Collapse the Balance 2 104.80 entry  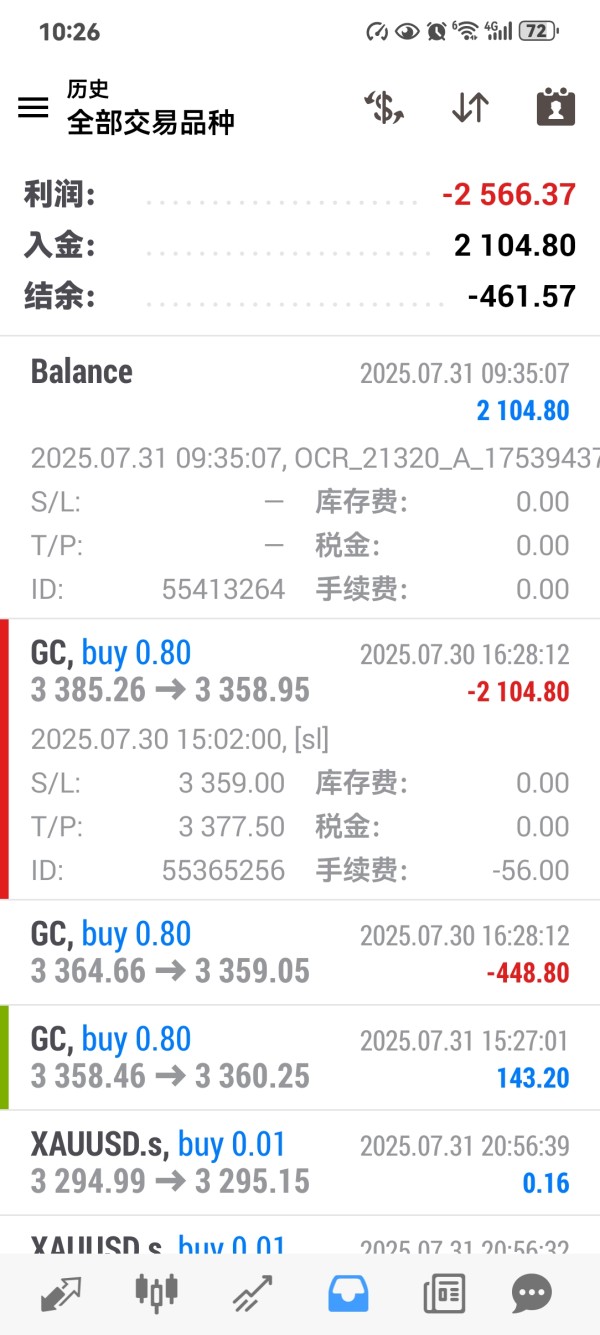[x=300, y=390]
